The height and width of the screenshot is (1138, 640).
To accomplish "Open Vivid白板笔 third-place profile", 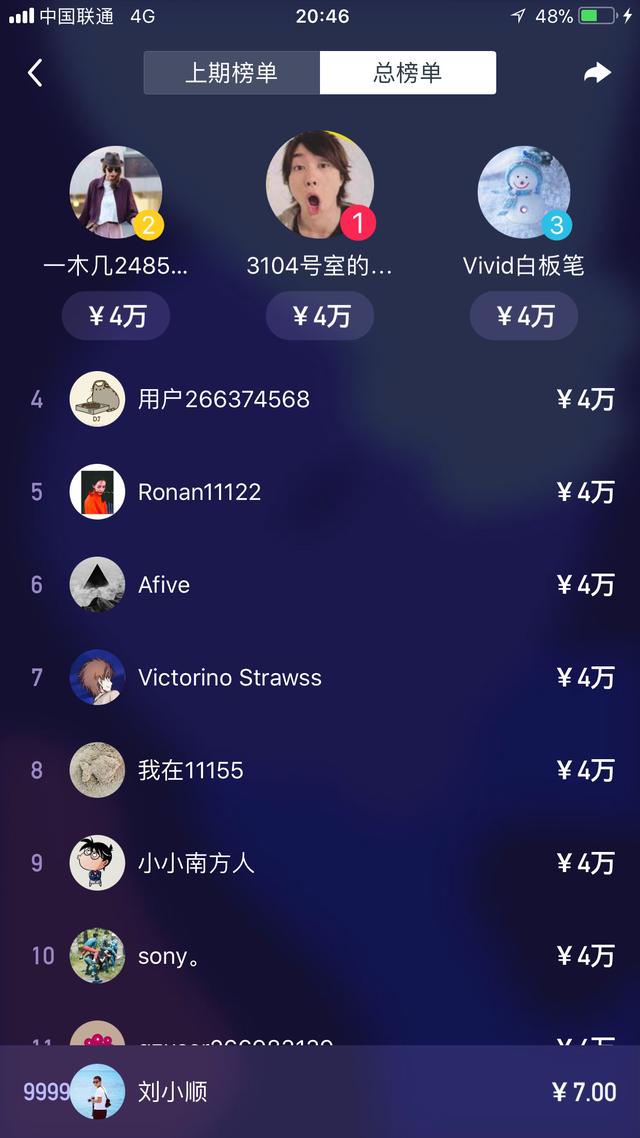I will [523, 193].
